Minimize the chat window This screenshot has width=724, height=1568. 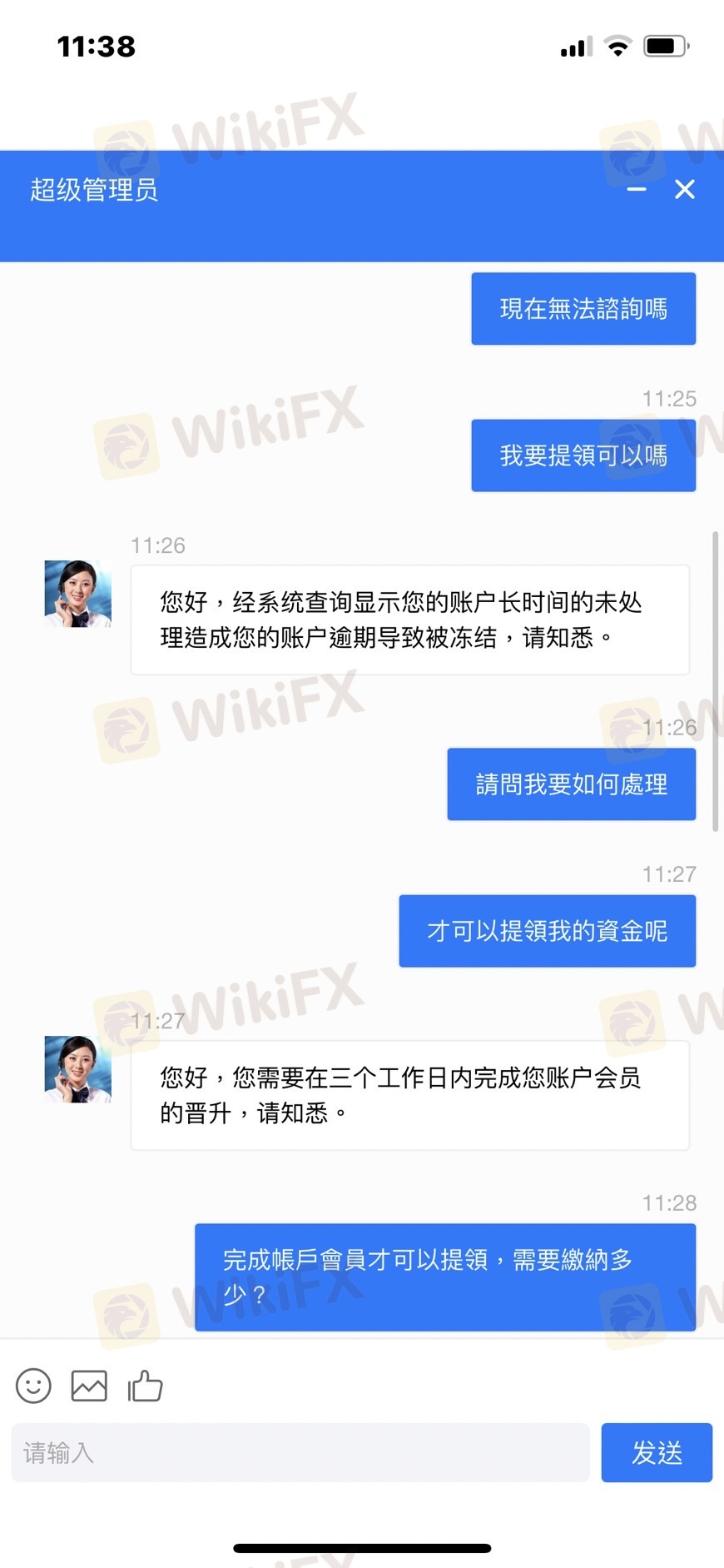[637, 190]
